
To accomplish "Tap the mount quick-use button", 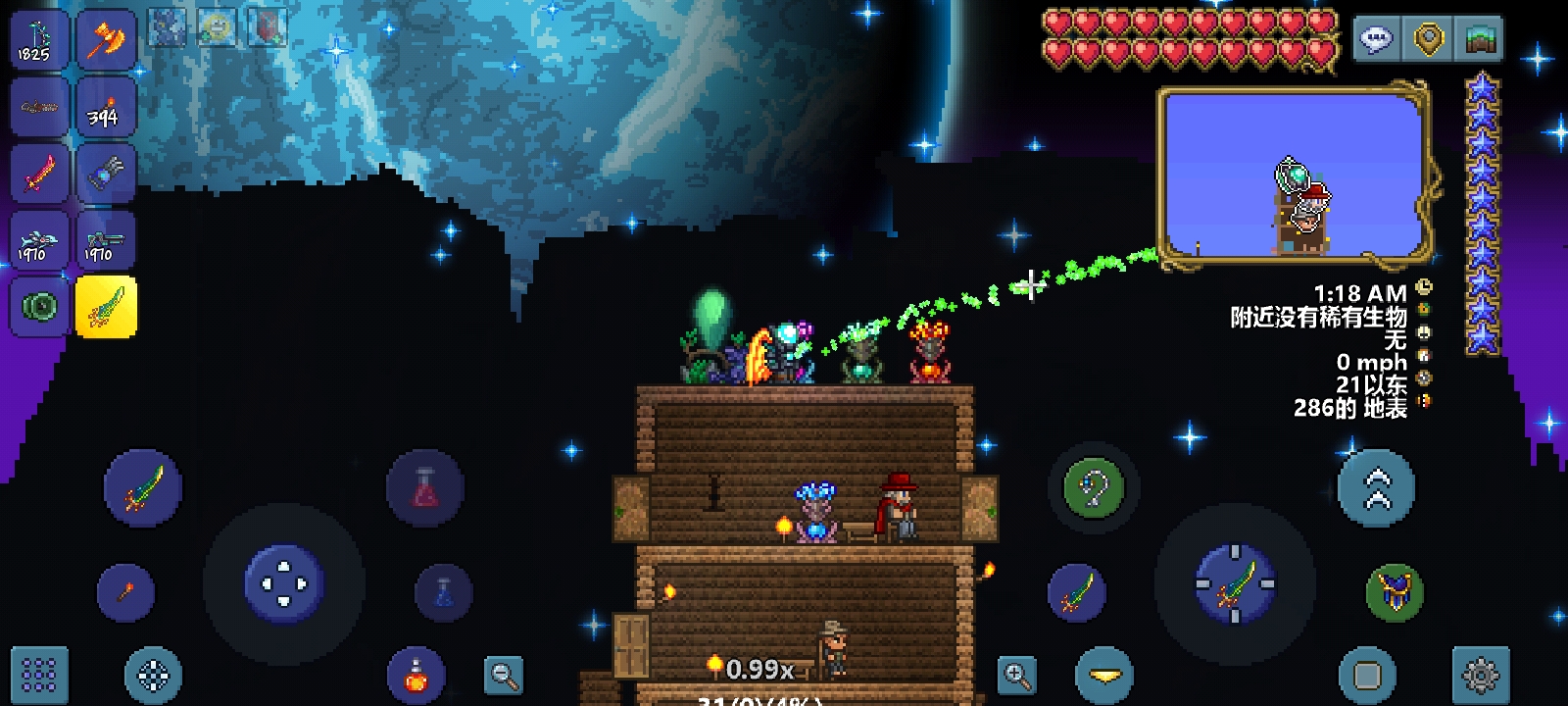I will tap(1104, 675).
